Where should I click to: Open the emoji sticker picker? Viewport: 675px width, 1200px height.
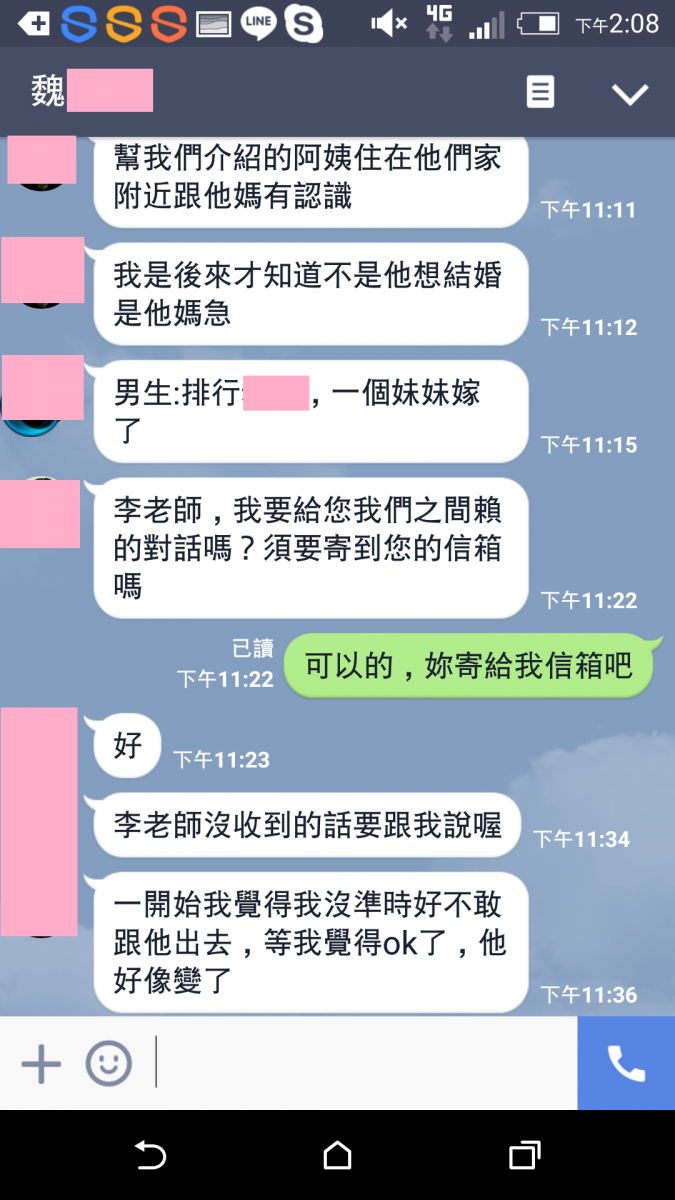pyautogui.click(x=108, y=1064)
